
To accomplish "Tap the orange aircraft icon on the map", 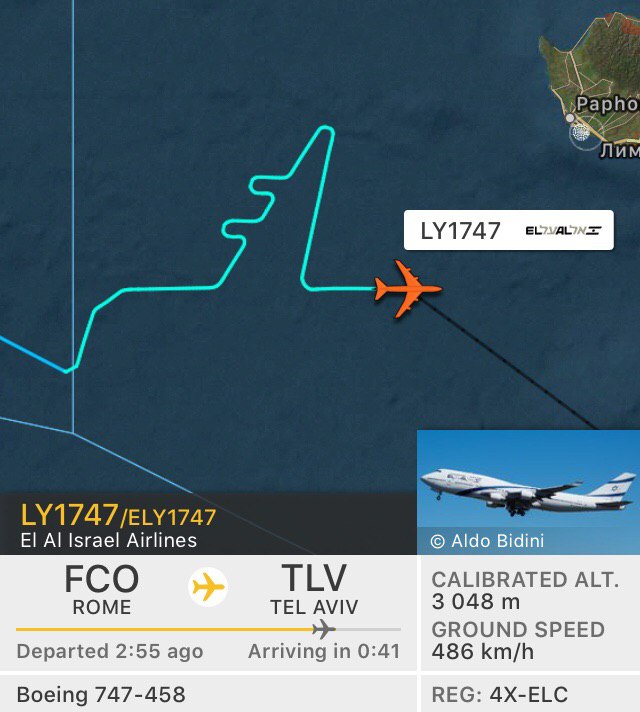I will tap(407, 289).
